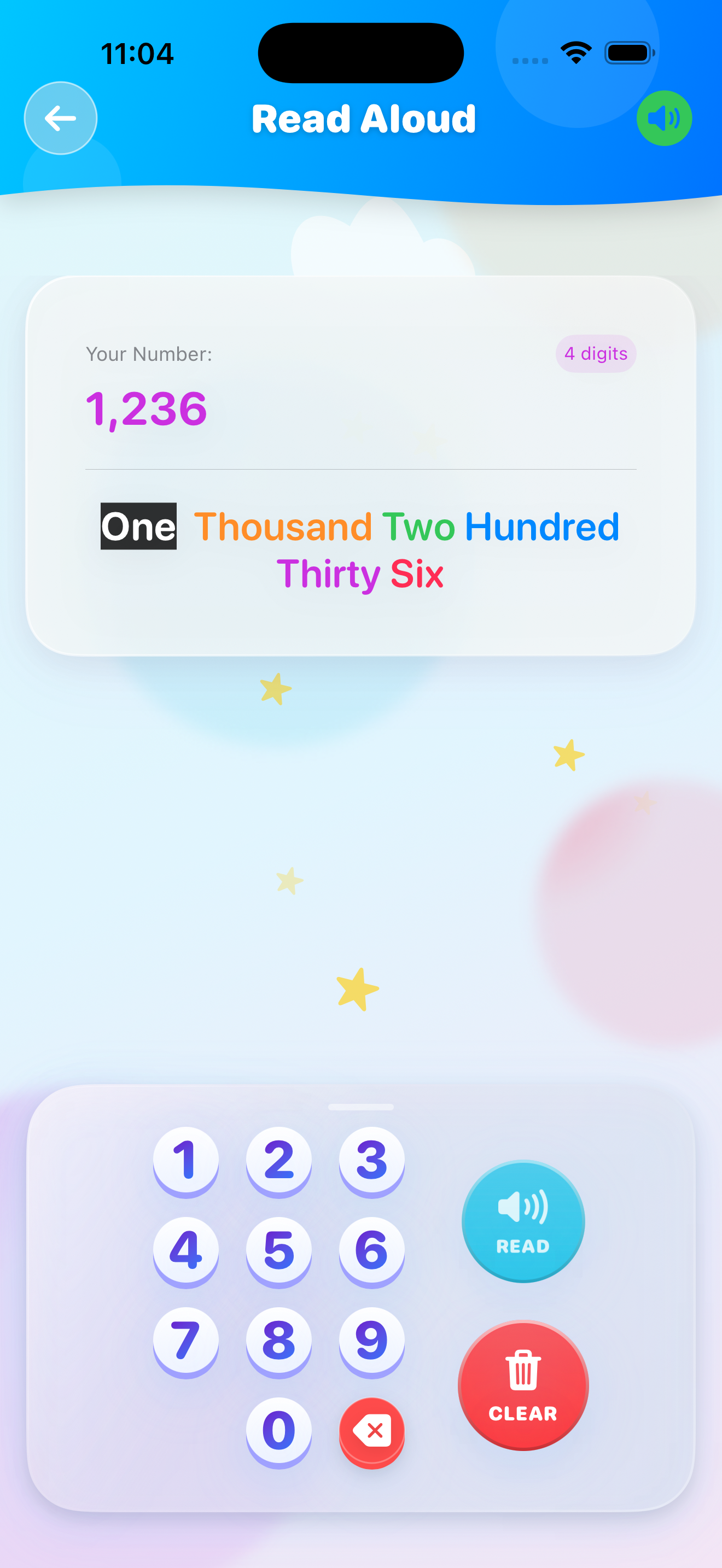The image size is (722, 1568).
Task: Enter digit 8 on the keypad
Action: pos(279,1341)
